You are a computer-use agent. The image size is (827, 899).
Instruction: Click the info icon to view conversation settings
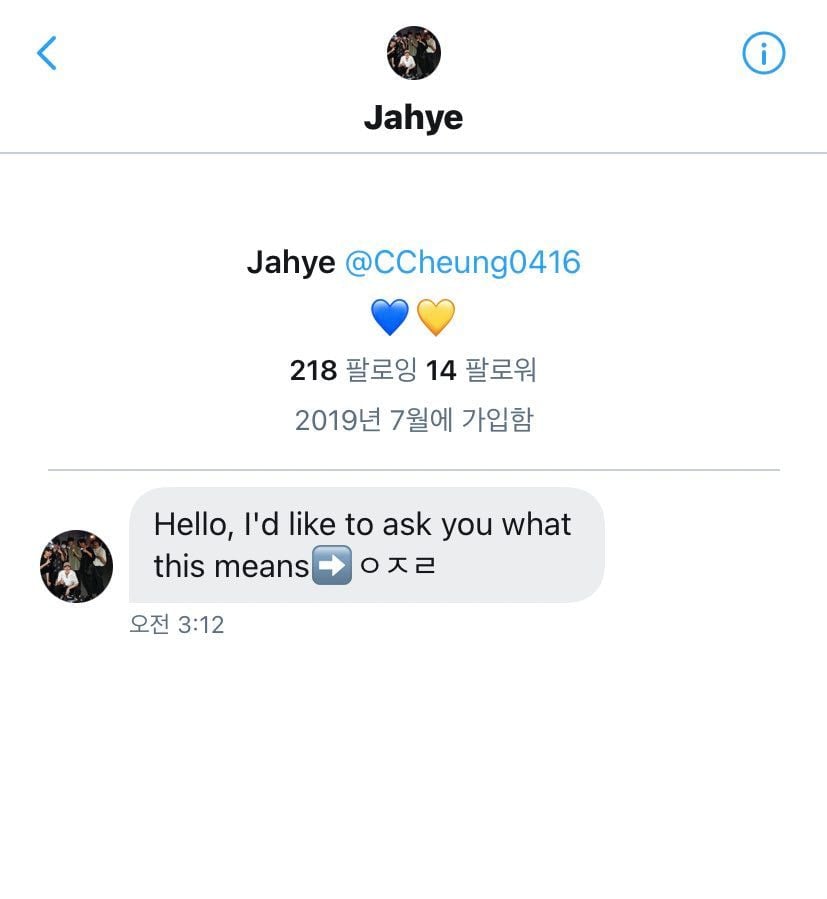763,53
